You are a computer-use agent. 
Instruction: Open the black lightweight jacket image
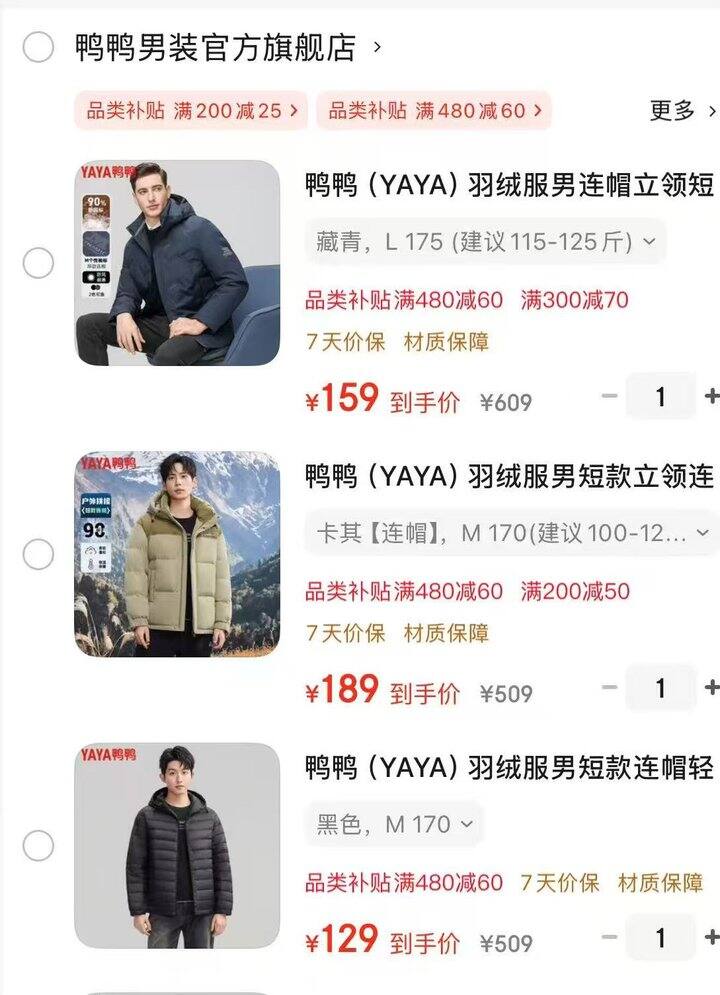177,845
